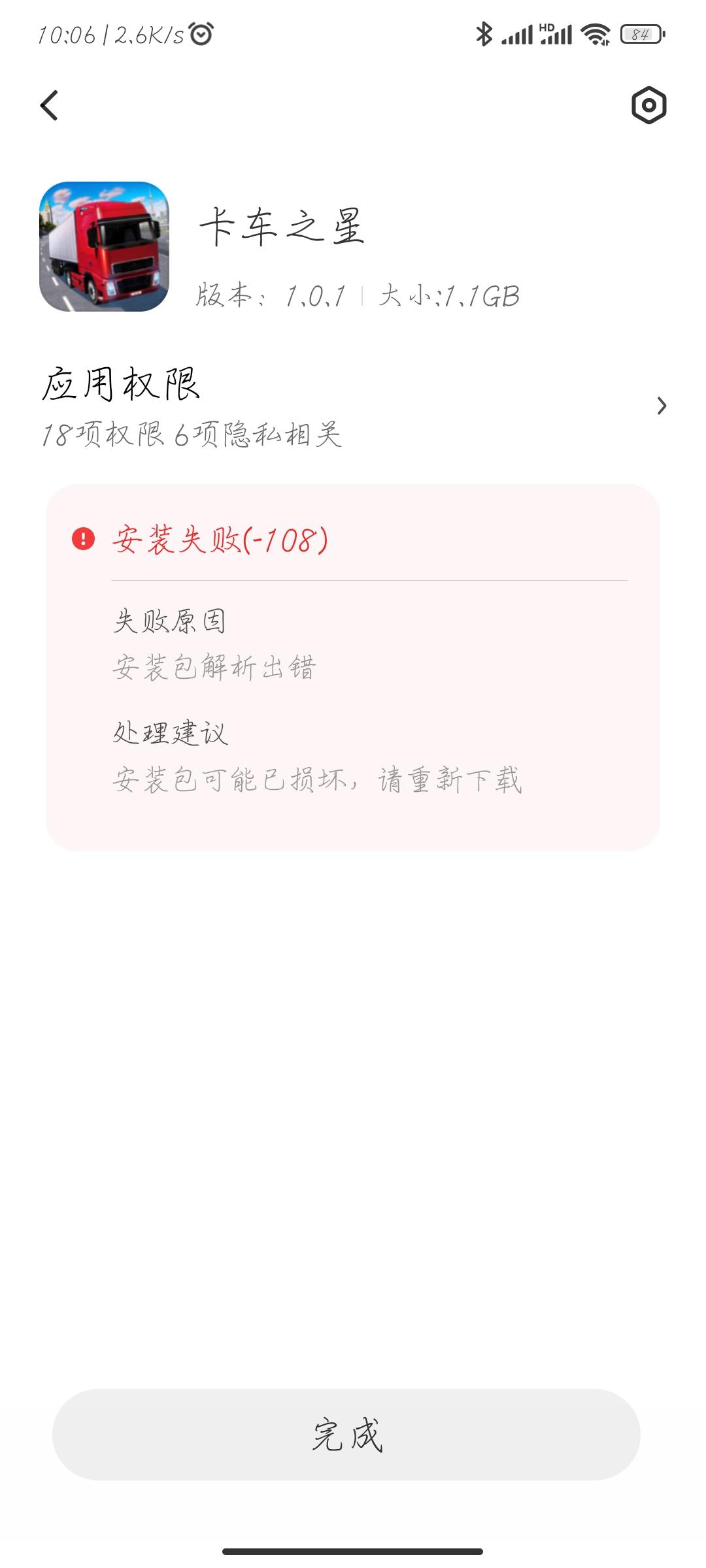Tap the home gesture bar at screen bottom

[x=353, y=1550]
